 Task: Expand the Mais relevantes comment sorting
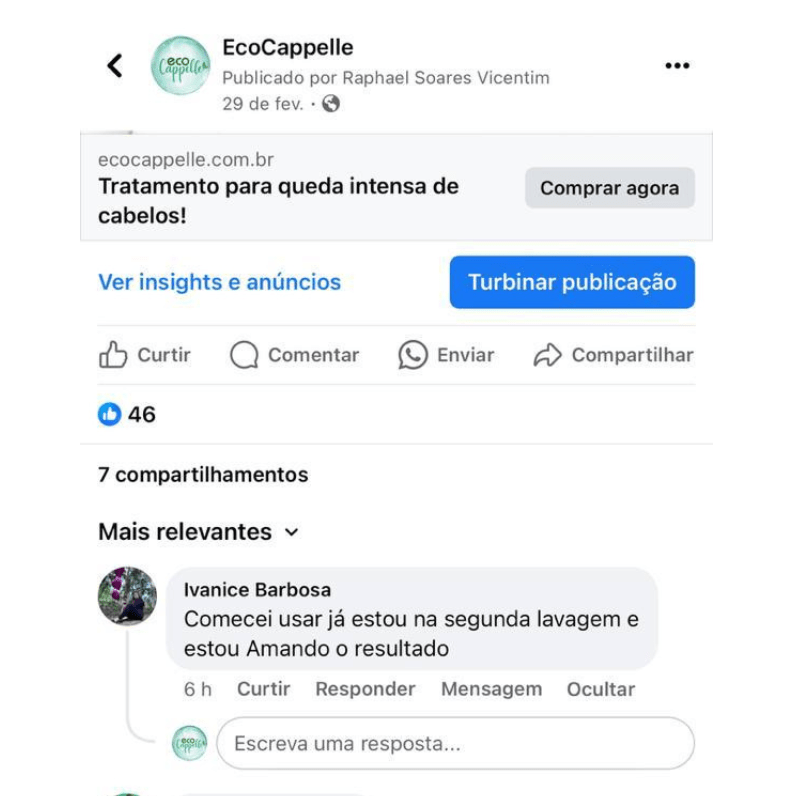tap(198, 532)
